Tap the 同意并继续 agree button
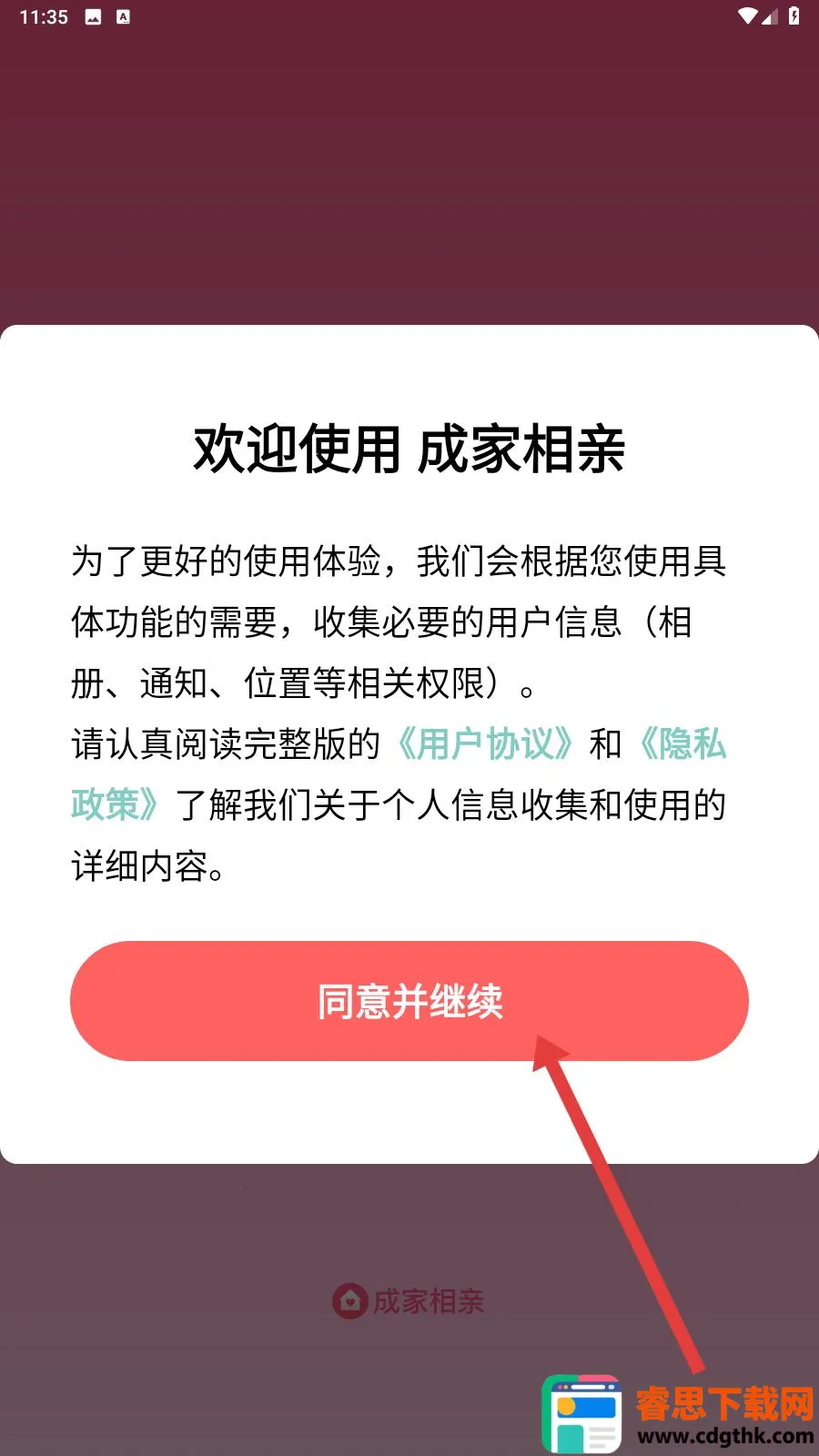 (409, 1001)
